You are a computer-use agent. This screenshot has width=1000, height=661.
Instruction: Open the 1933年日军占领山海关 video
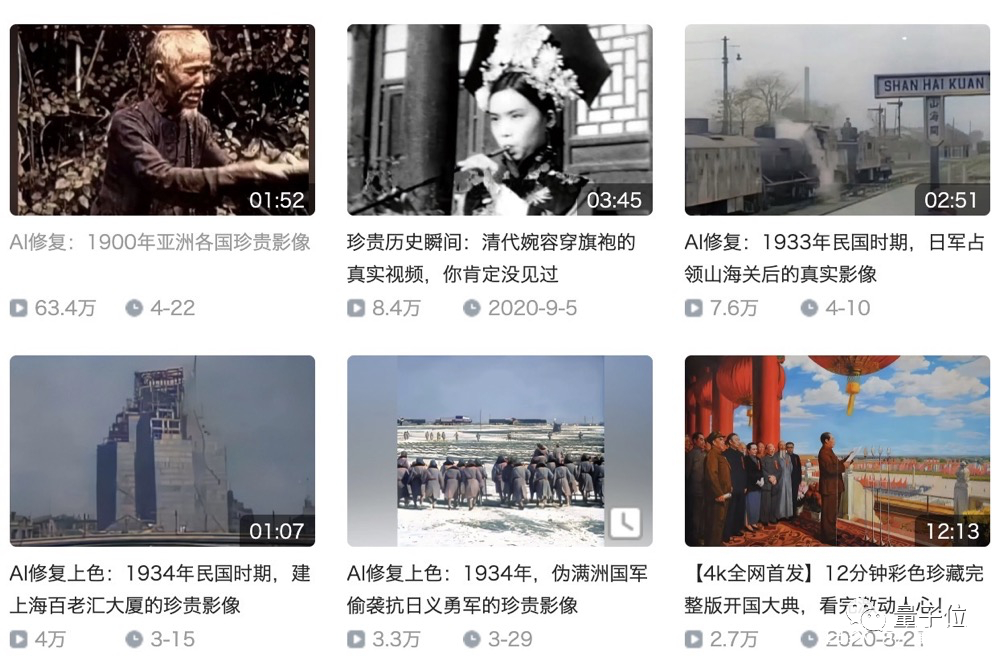coord(837,120)
